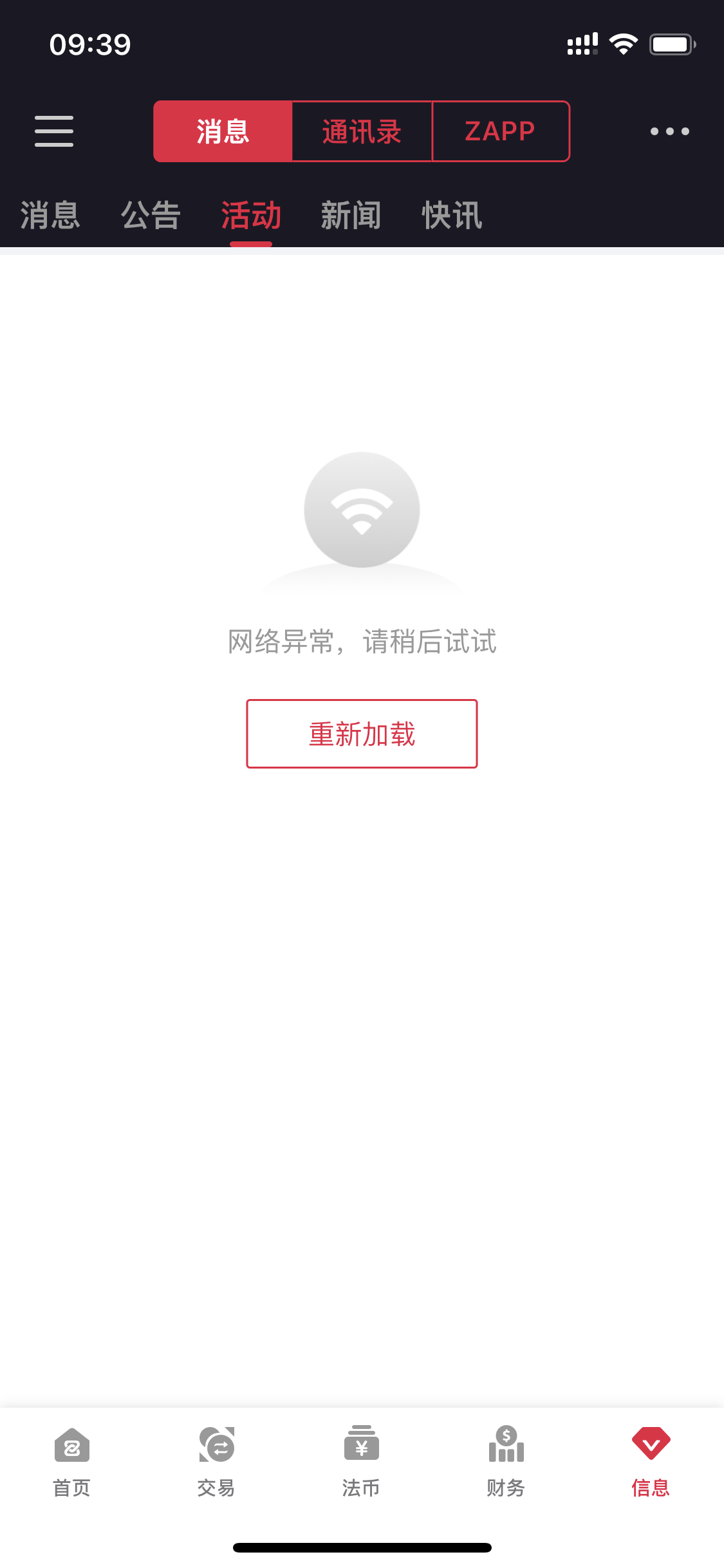Open the hamburger navigation menu

pyautogui.click(x=53, y=131)
